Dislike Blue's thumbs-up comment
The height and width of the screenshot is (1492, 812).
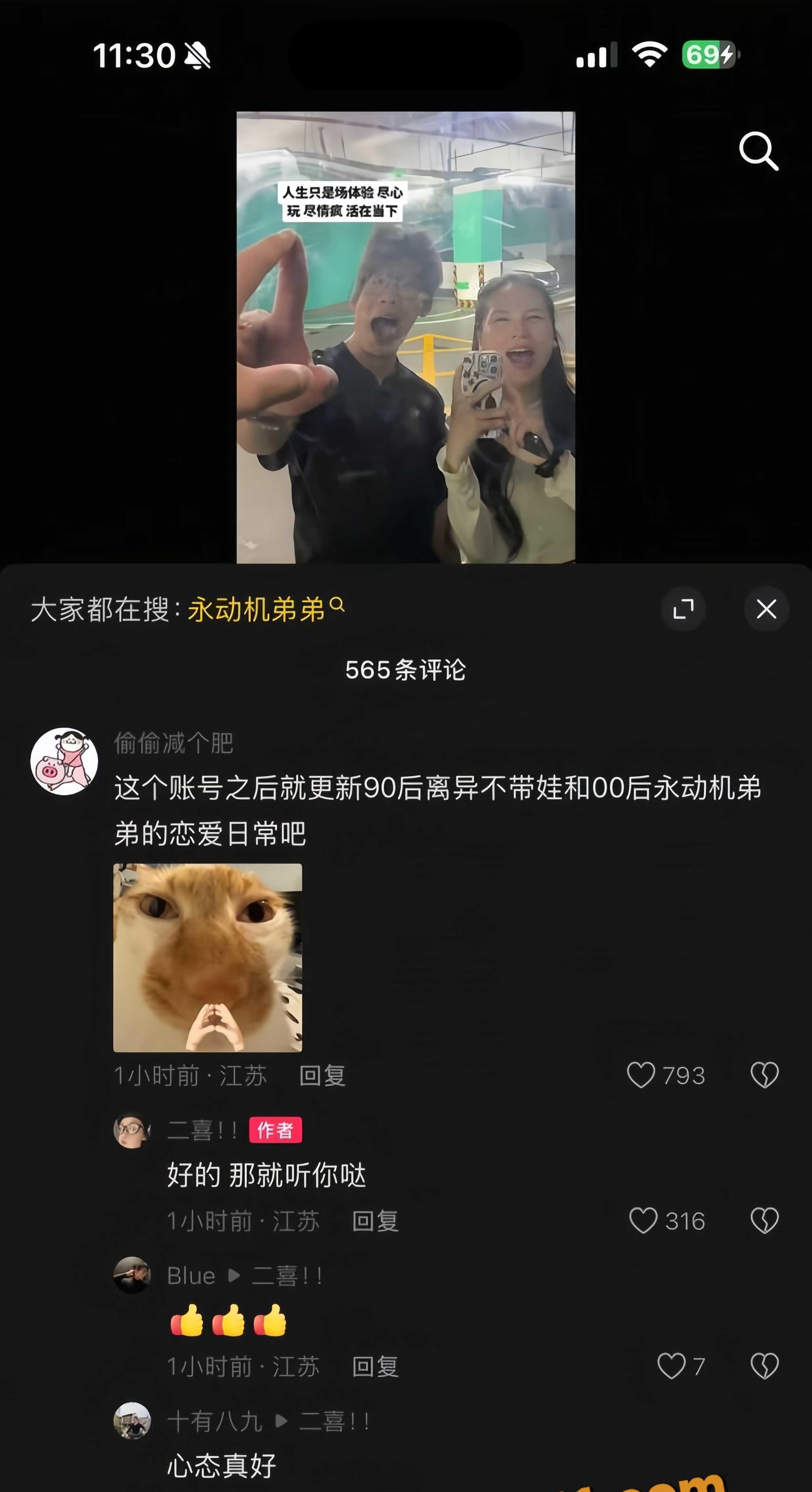764,1367
